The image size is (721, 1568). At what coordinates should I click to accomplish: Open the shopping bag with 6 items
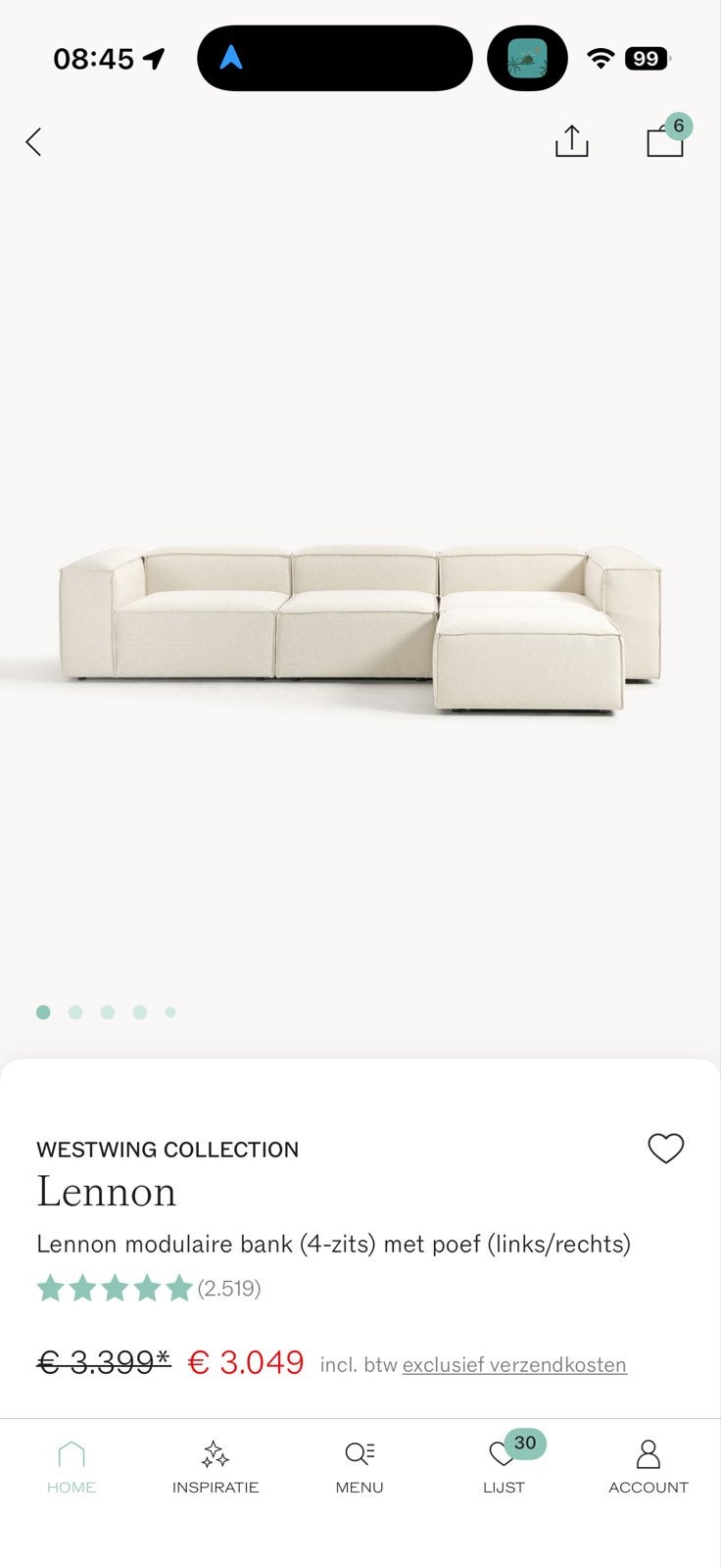[x=668, y=137]
